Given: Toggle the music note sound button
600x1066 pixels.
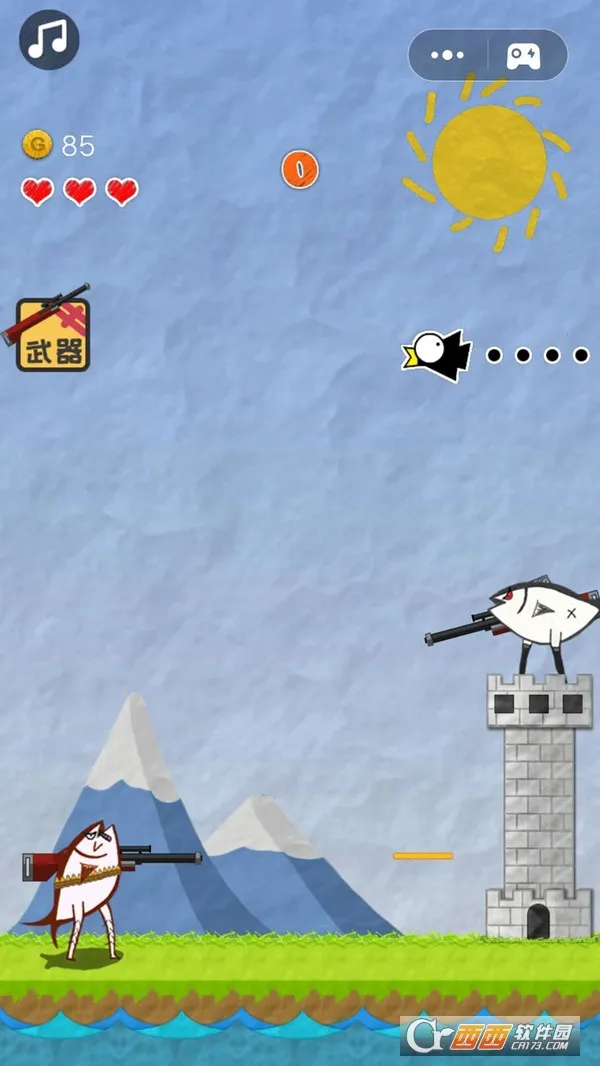Looking at the screenshot, I should 48,39.
